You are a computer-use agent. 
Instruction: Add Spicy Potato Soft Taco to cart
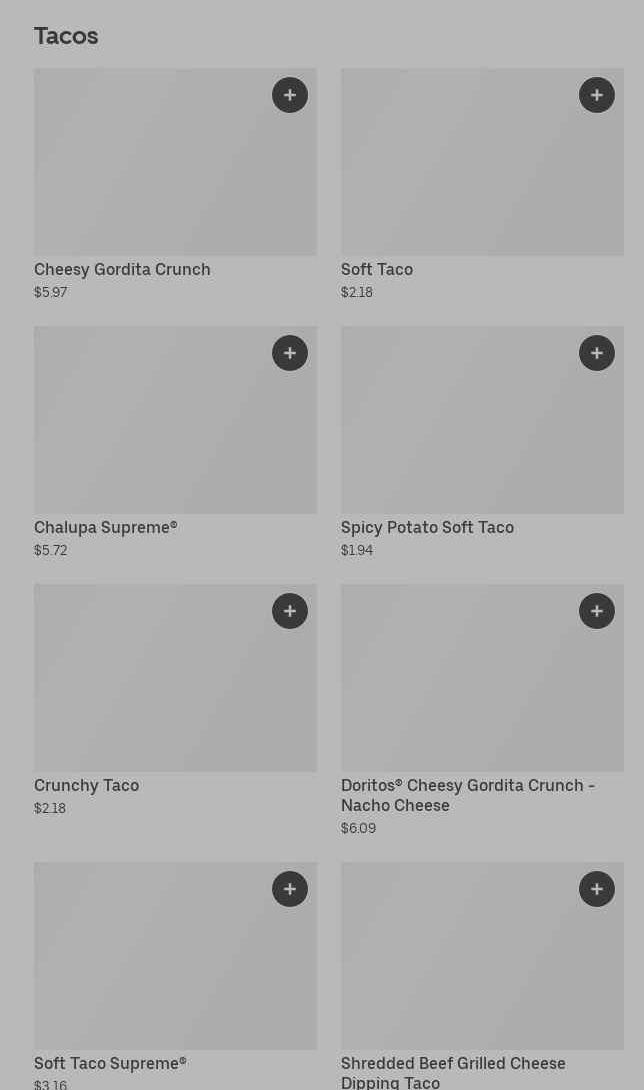pos(597,353)
